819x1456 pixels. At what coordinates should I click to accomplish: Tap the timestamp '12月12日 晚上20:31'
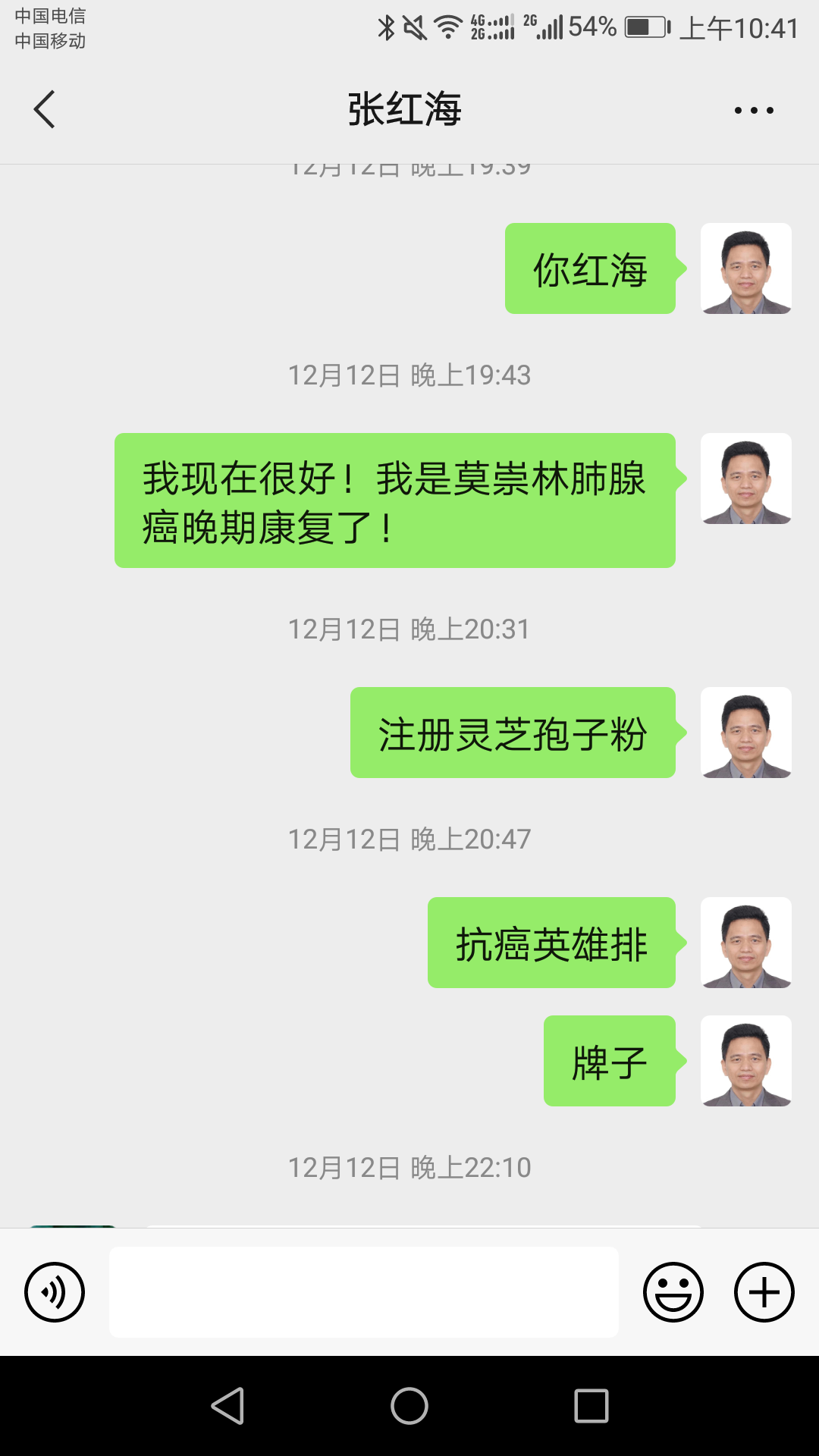[x=409, y=629]
